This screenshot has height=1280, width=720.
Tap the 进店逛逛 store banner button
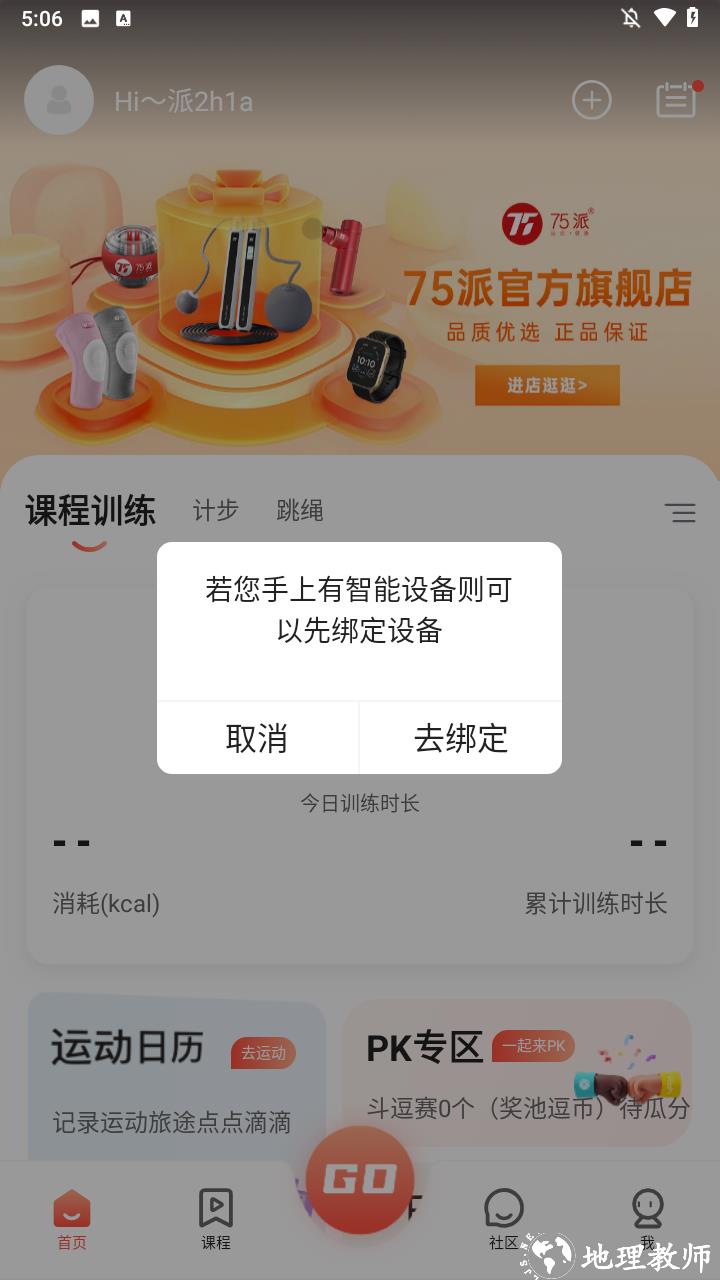[x=547, y=385]
